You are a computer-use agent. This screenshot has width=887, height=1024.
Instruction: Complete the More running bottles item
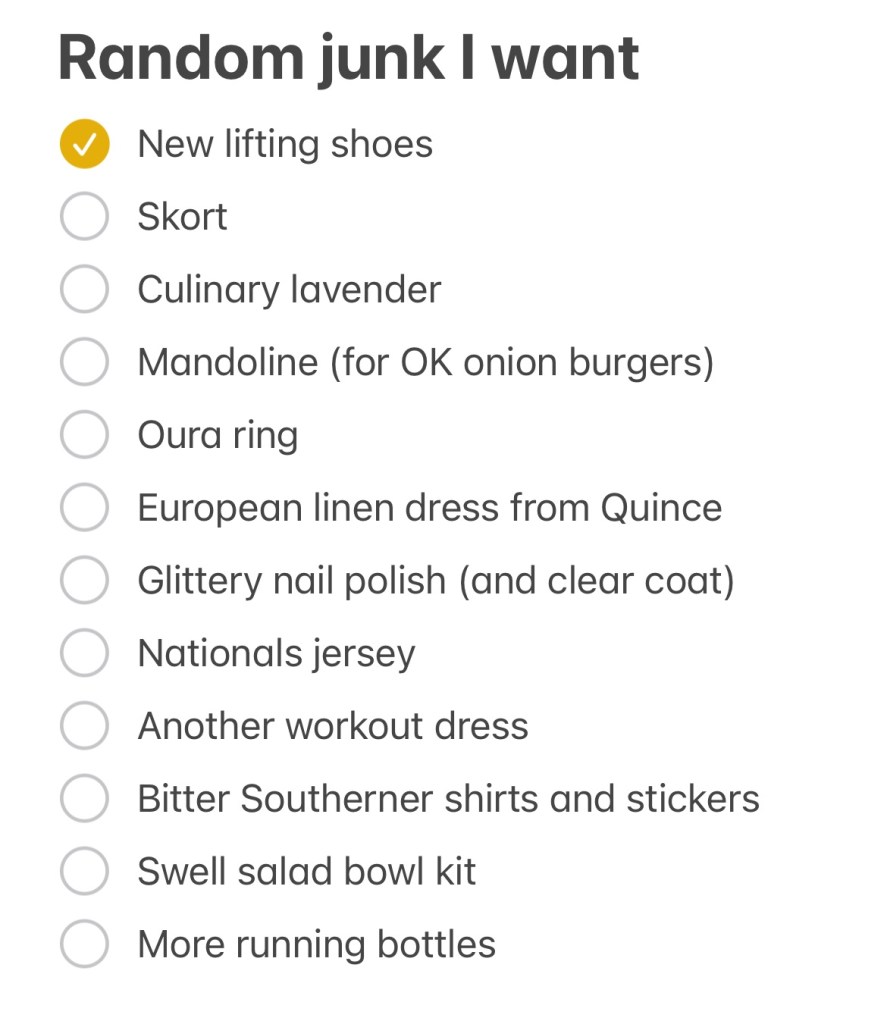coord(84,944)
